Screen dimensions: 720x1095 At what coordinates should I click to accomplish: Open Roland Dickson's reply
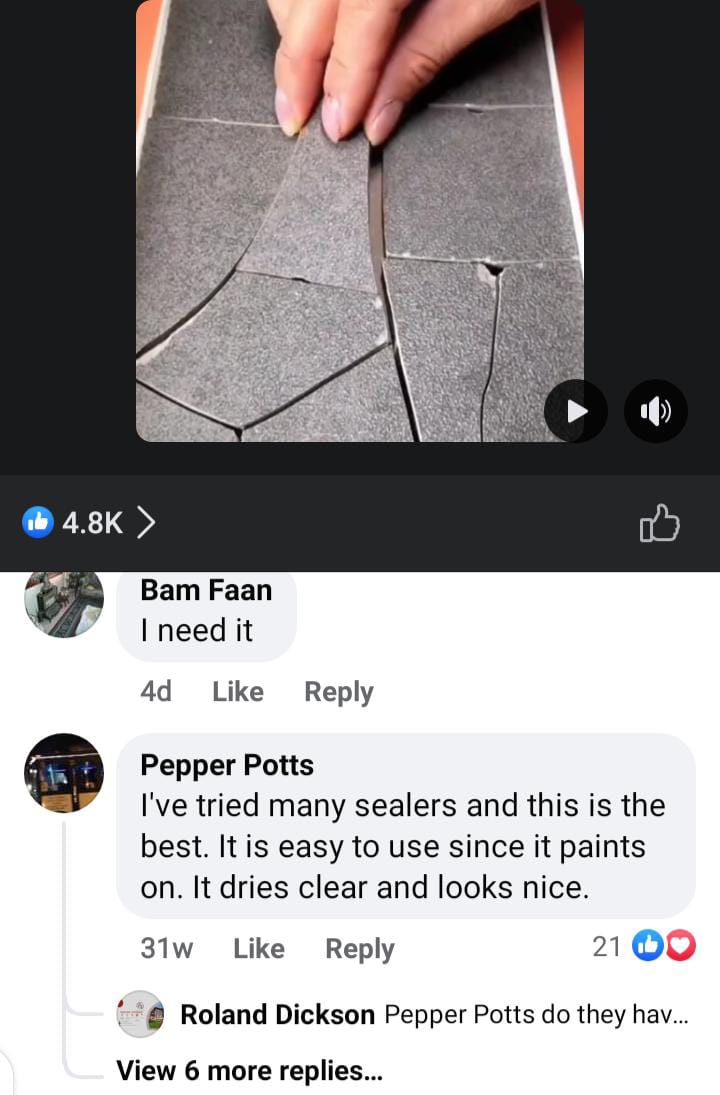point(430,1015)
